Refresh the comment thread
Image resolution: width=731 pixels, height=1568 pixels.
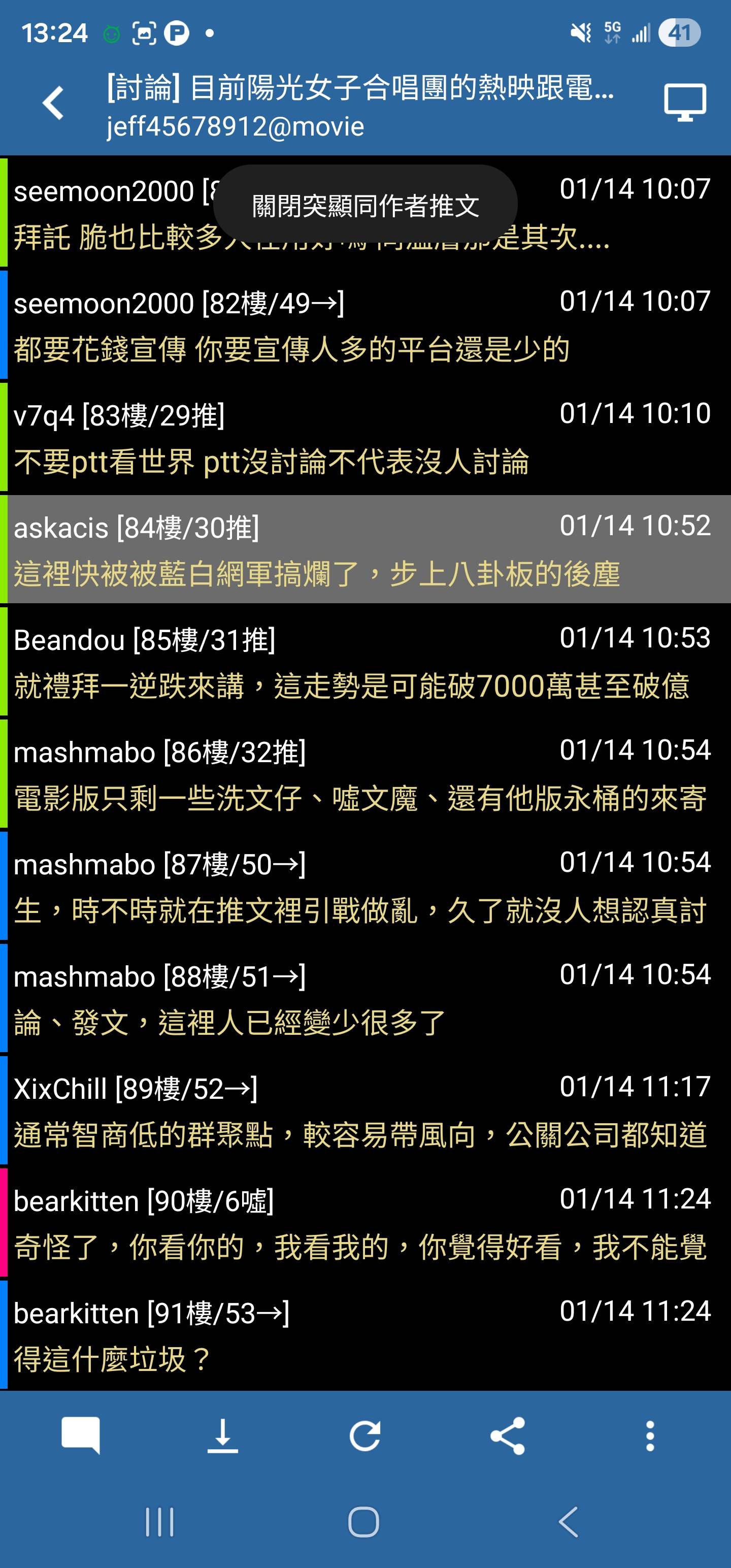[x=365, y=1435]
